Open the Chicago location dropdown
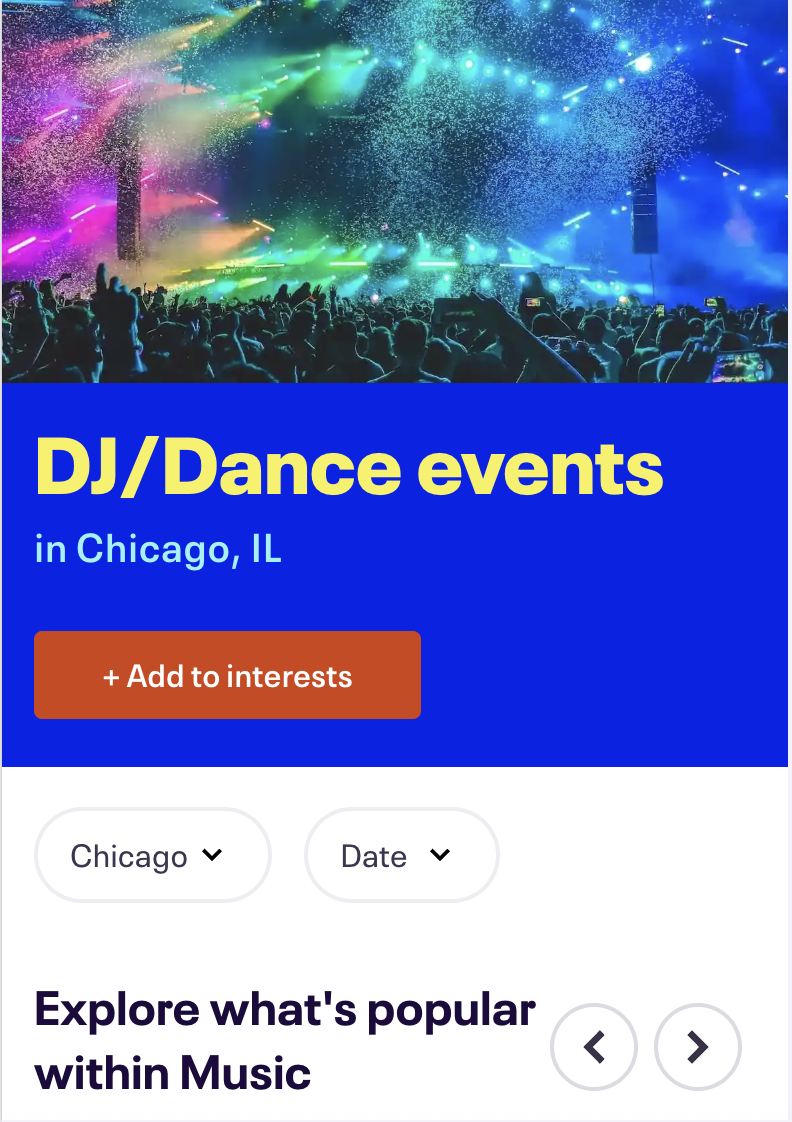This screenshot has height=1122, width=792. tap(152, 856)
